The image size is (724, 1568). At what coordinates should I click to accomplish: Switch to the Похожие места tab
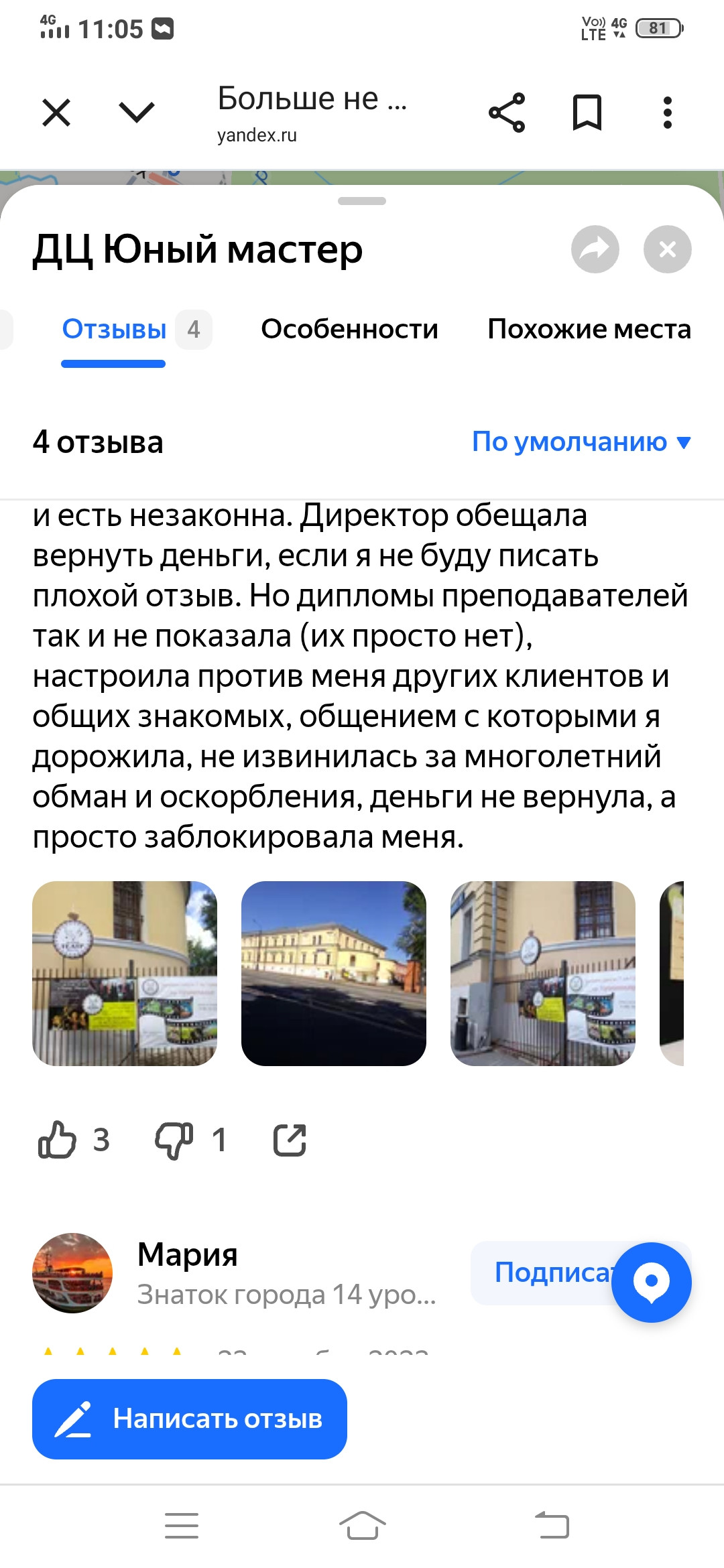pyautogui.click(x=589, y=330)
